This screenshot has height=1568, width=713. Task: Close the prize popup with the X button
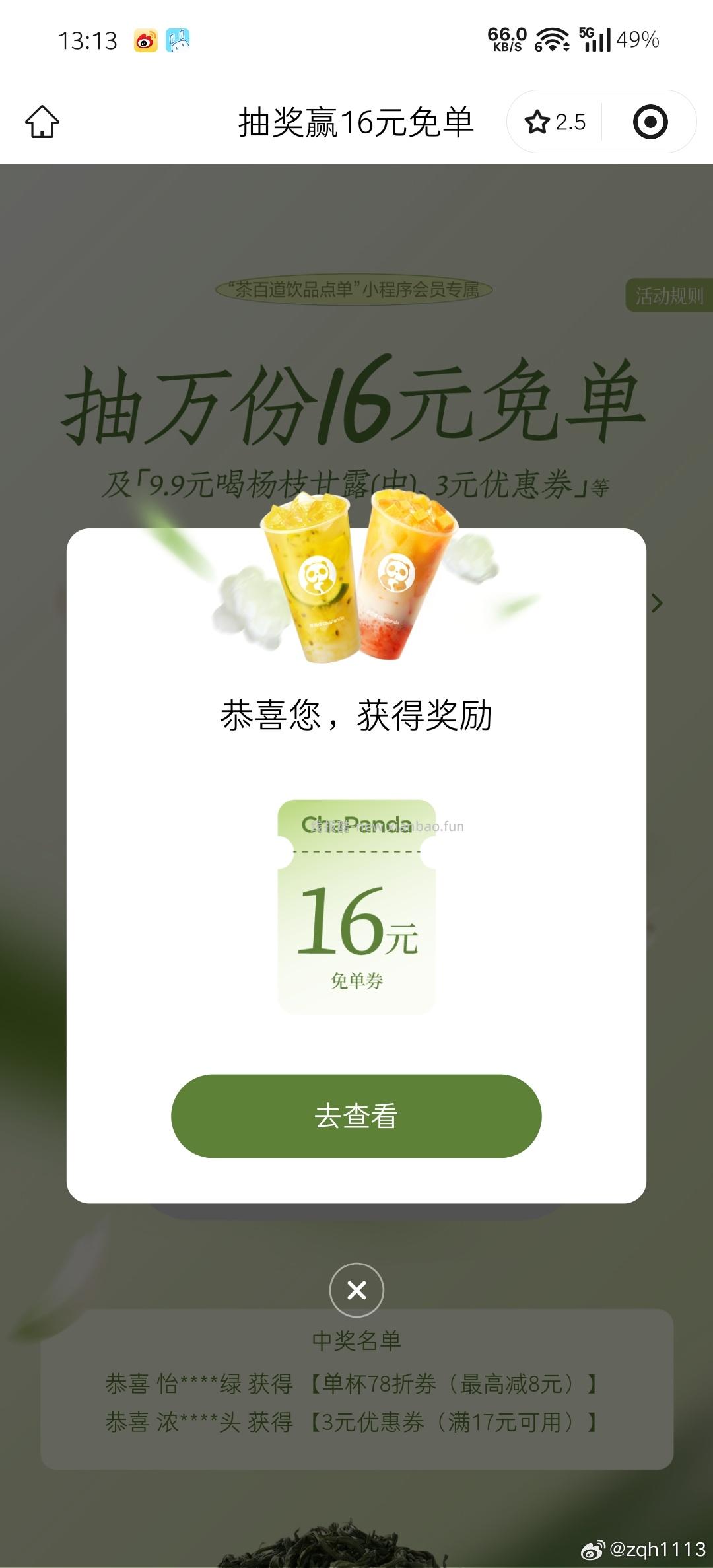coord(356,1289)
